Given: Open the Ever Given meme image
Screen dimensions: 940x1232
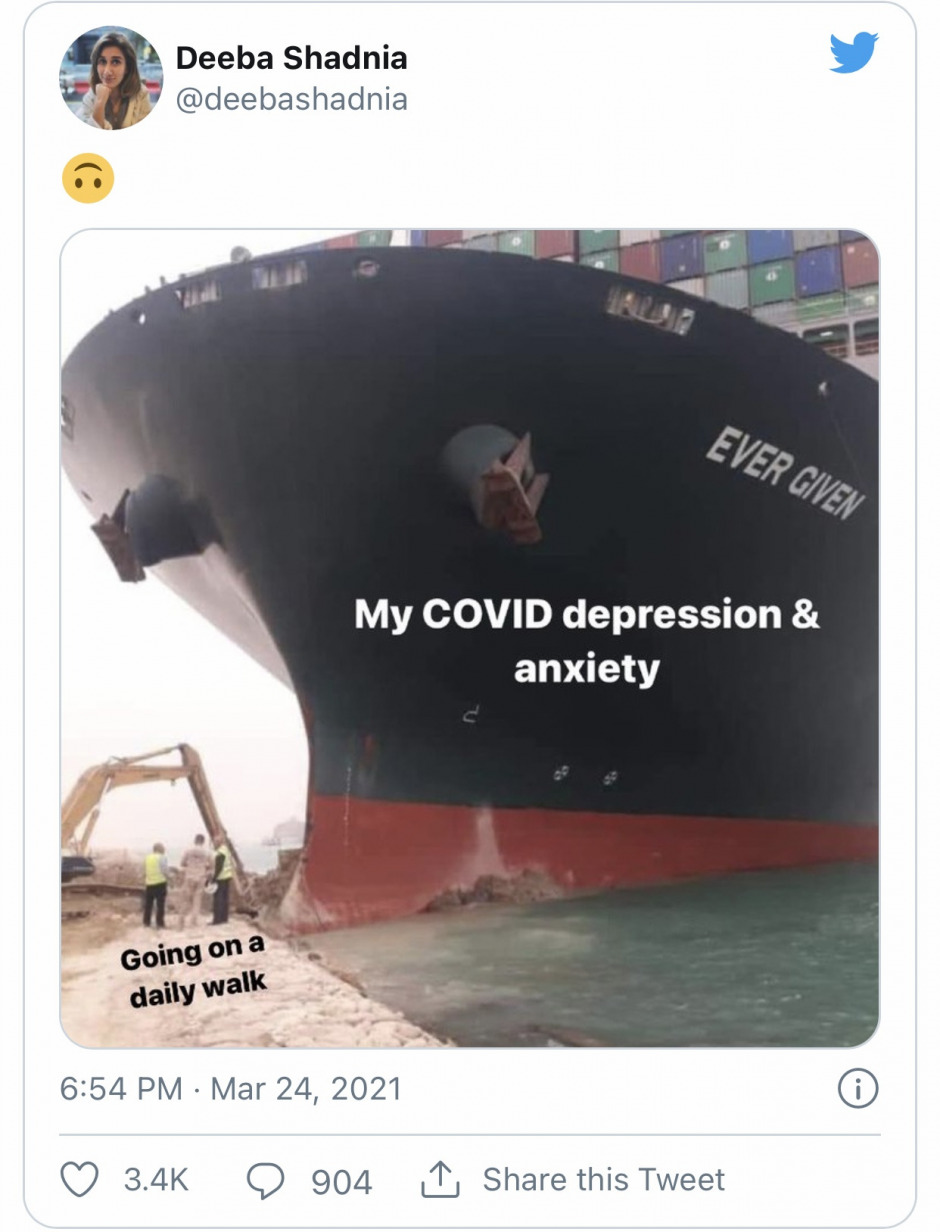Looking at the screenshot, I should 469,638.
